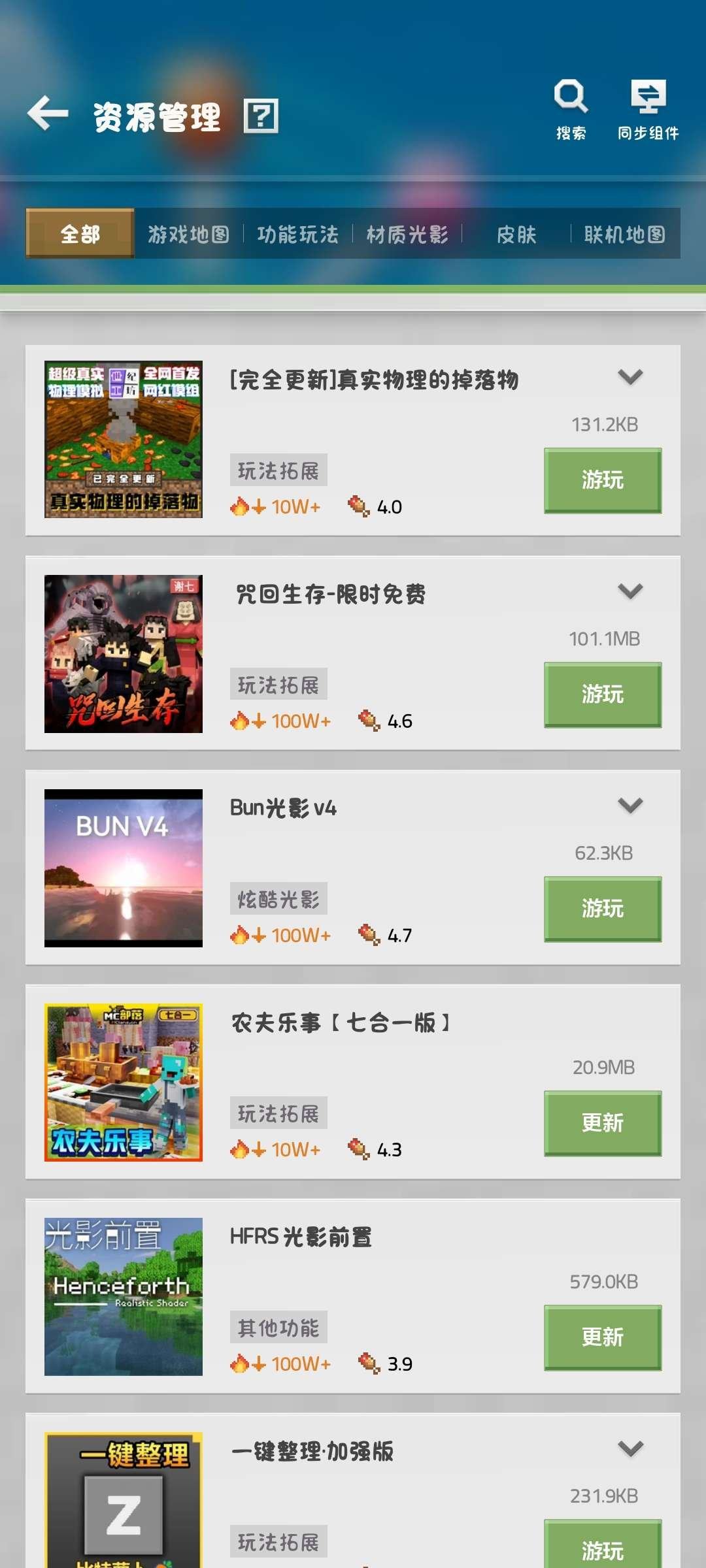Select the 联机地图 filter
Image resolution: width=706 pixels, height=1568 pixels.
tap(624, 233)
